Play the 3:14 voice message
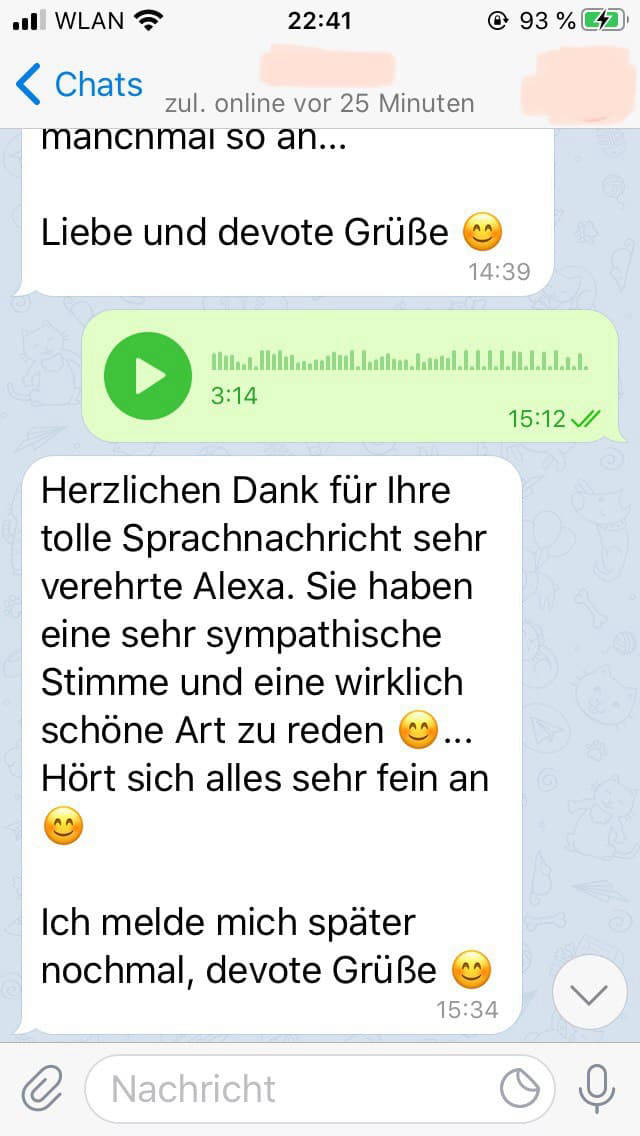Screen dimensions: 640x1136 148,376
